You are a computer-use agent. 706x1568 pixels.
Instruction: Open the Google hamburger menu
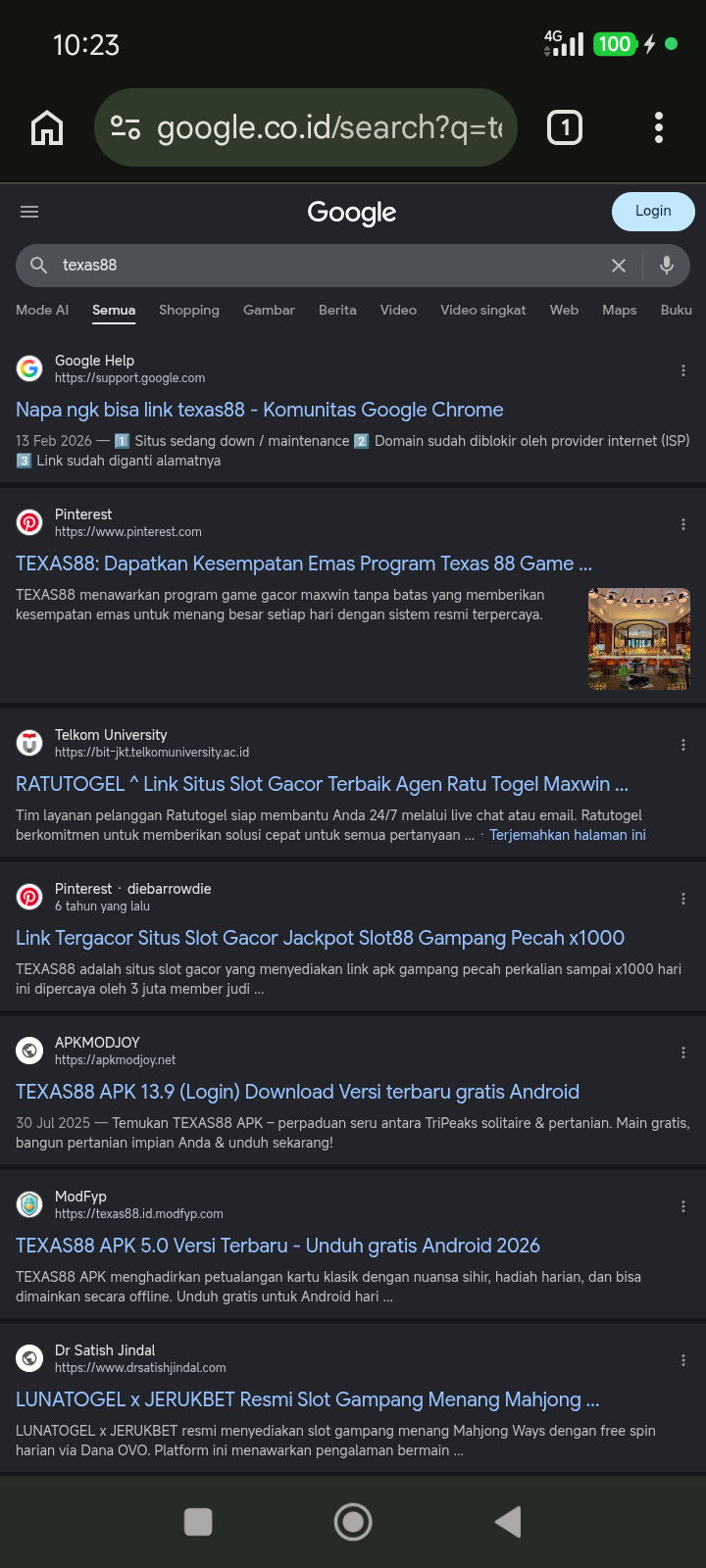pyautogui.click(x=29, y=212)
